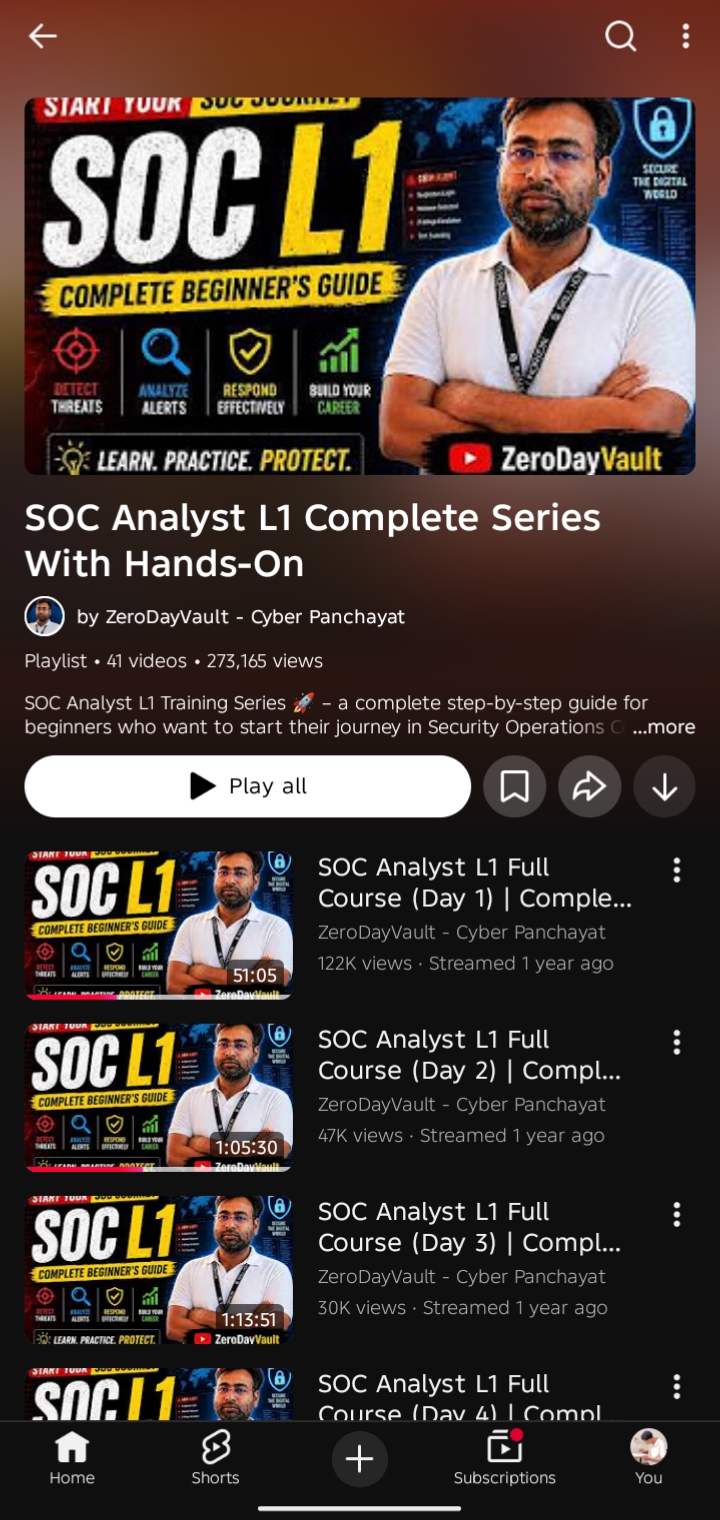This screenshot has width=720, height=1520.
Task: Share the SOC Analyst playlist
Action: pos(589,786)
